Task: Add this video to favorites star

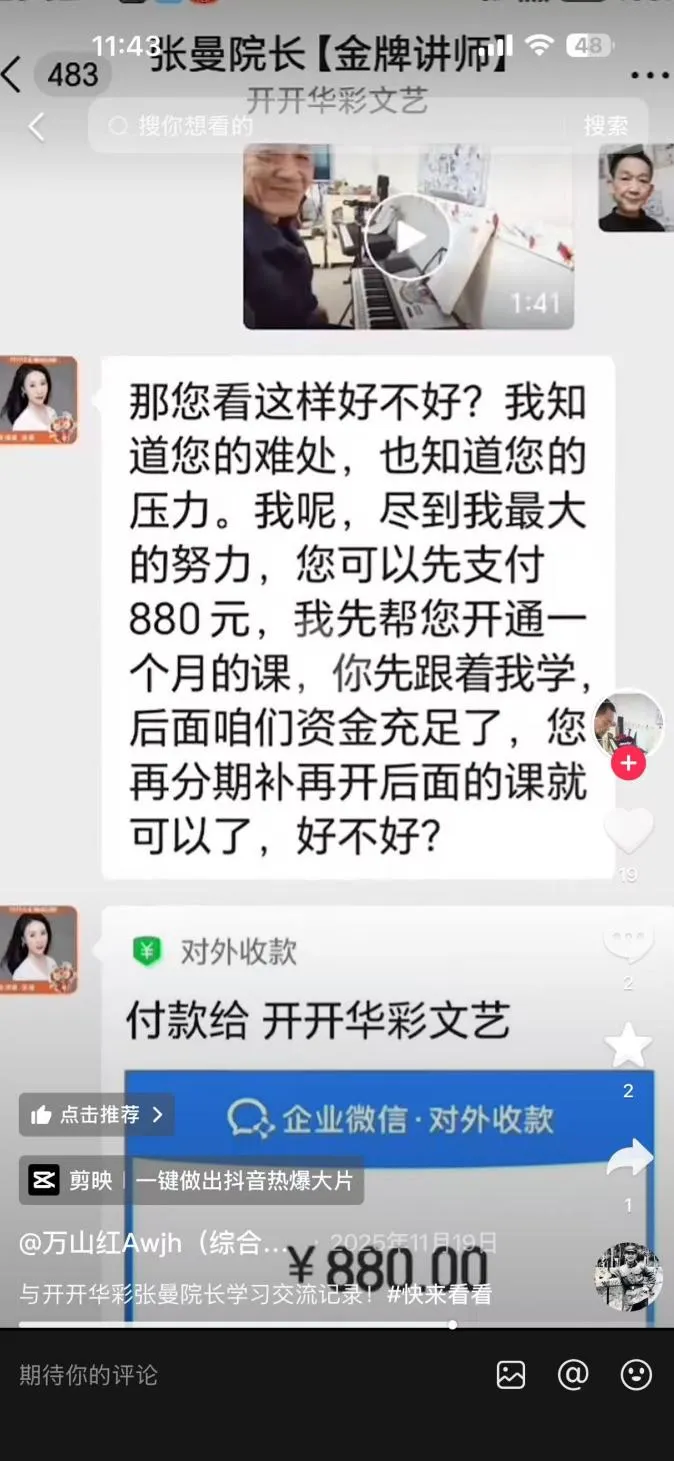Action: tap(628, 1046)
